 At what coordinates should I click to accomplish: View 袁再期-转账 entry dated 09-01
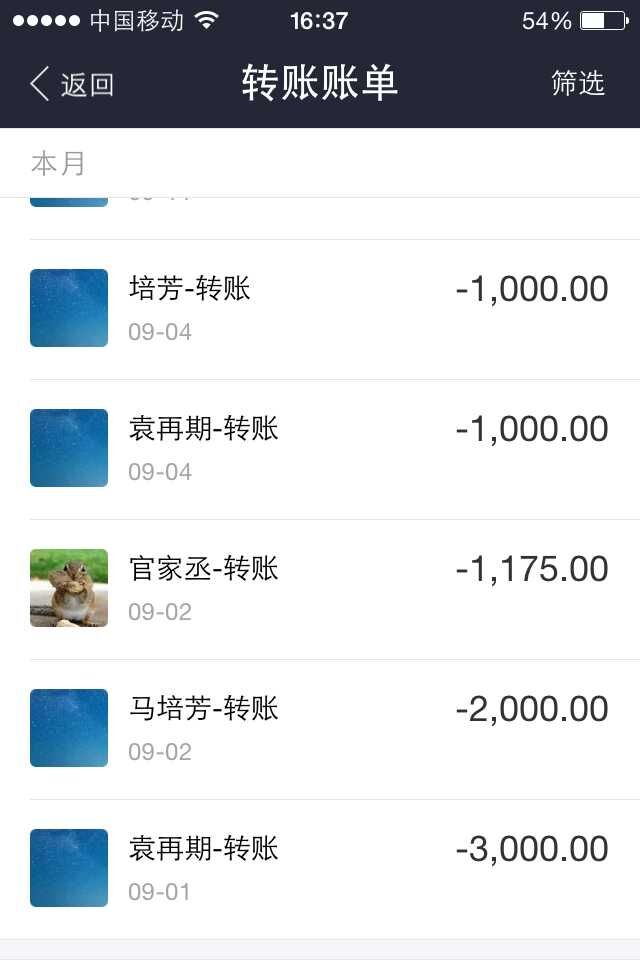point(320,868)
